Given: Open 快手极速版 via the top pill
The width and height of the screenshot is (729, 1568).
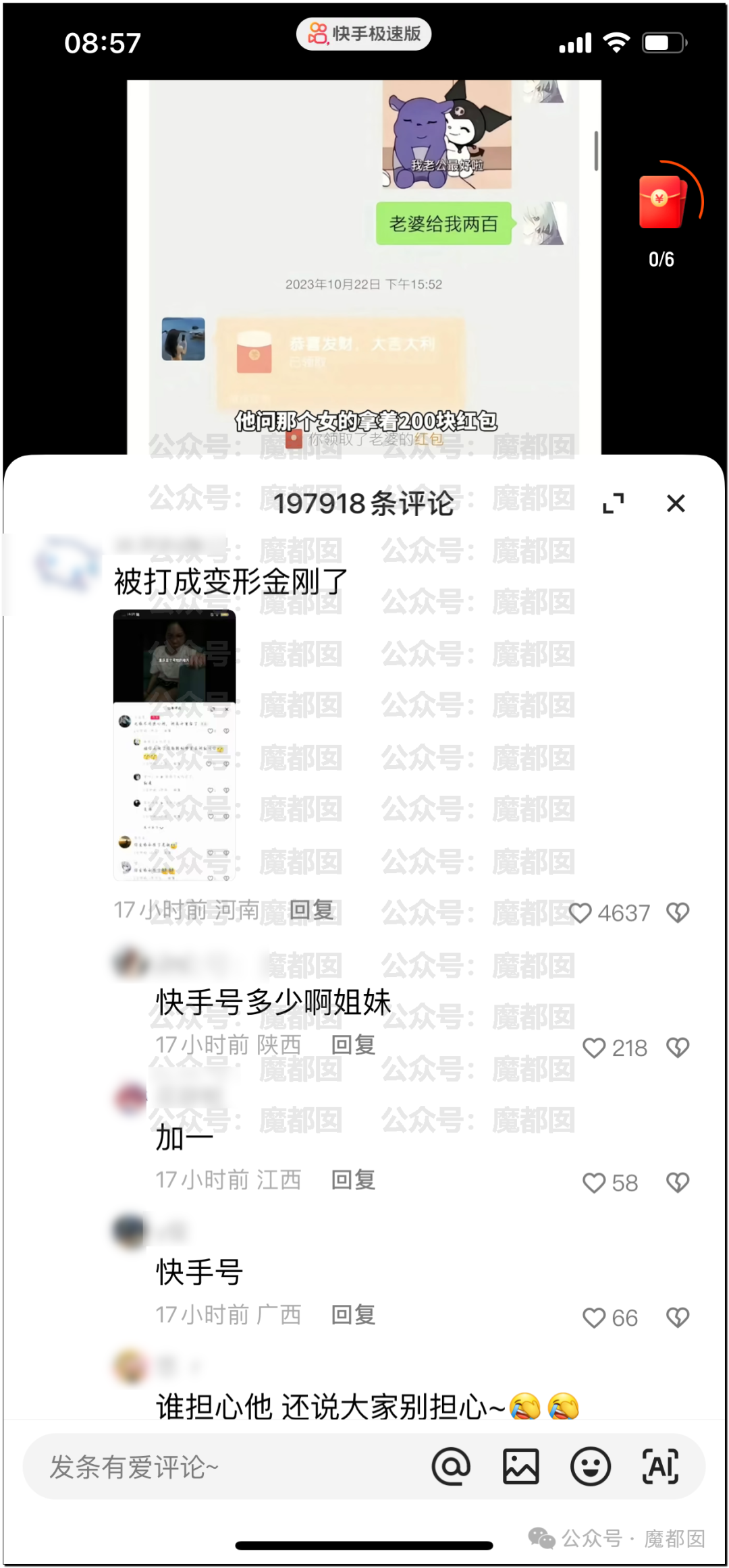Looking at the screenshot, I should tap(364, 34).
